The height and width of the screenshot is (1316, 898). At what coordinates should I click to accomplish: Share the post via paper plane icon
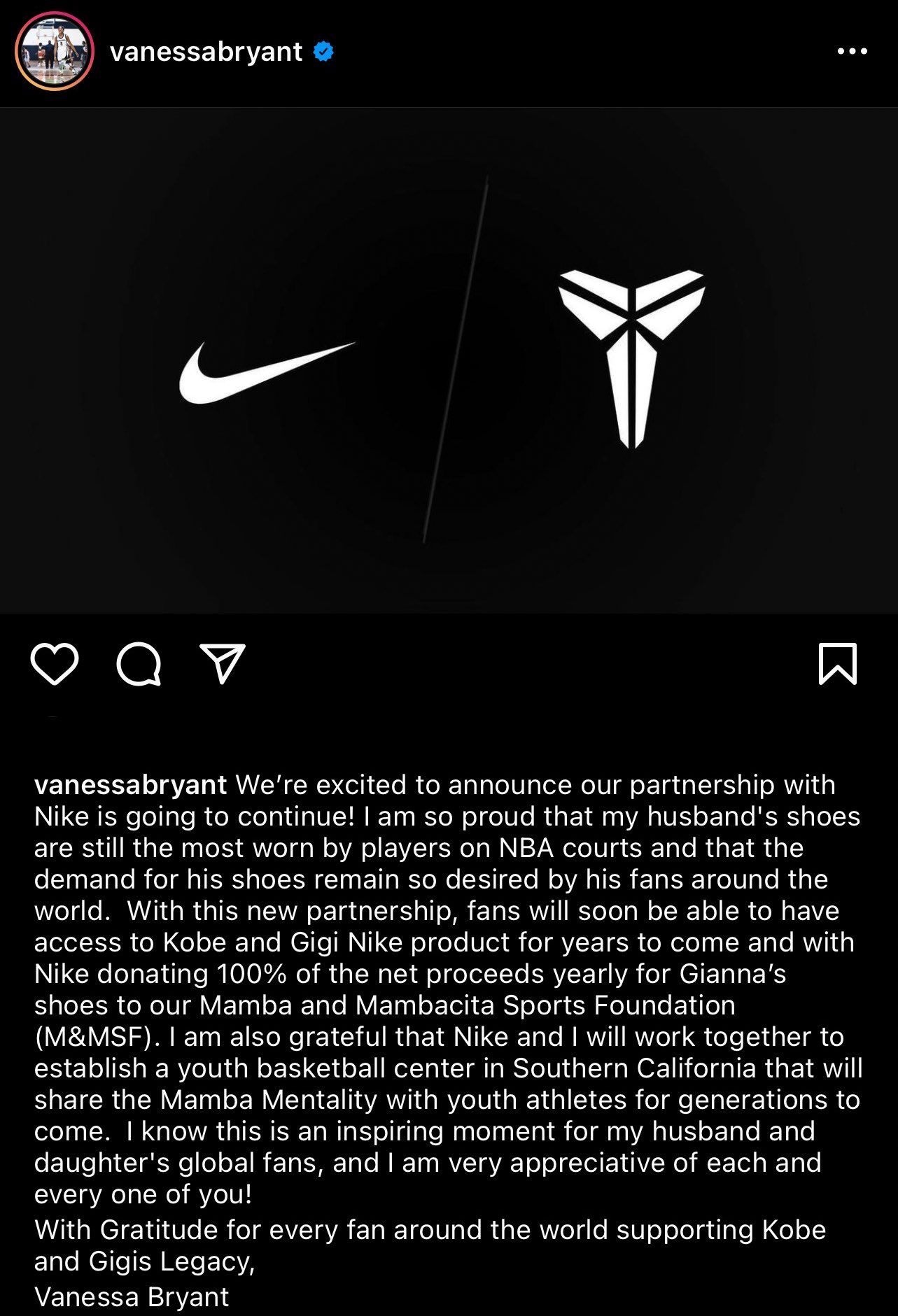click(x=223, y=663)
